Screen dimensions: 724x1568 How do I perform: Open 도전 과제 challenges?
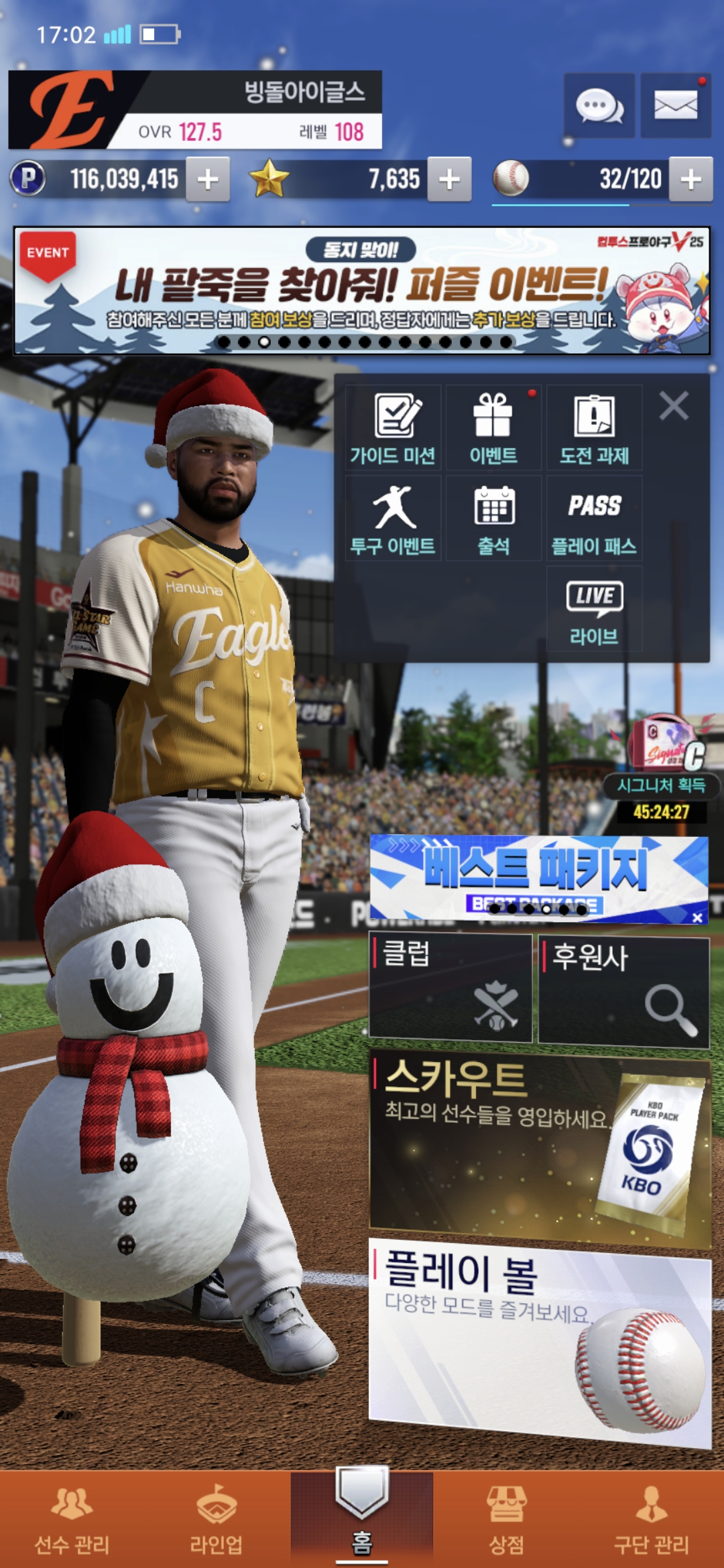click(594, 428)
